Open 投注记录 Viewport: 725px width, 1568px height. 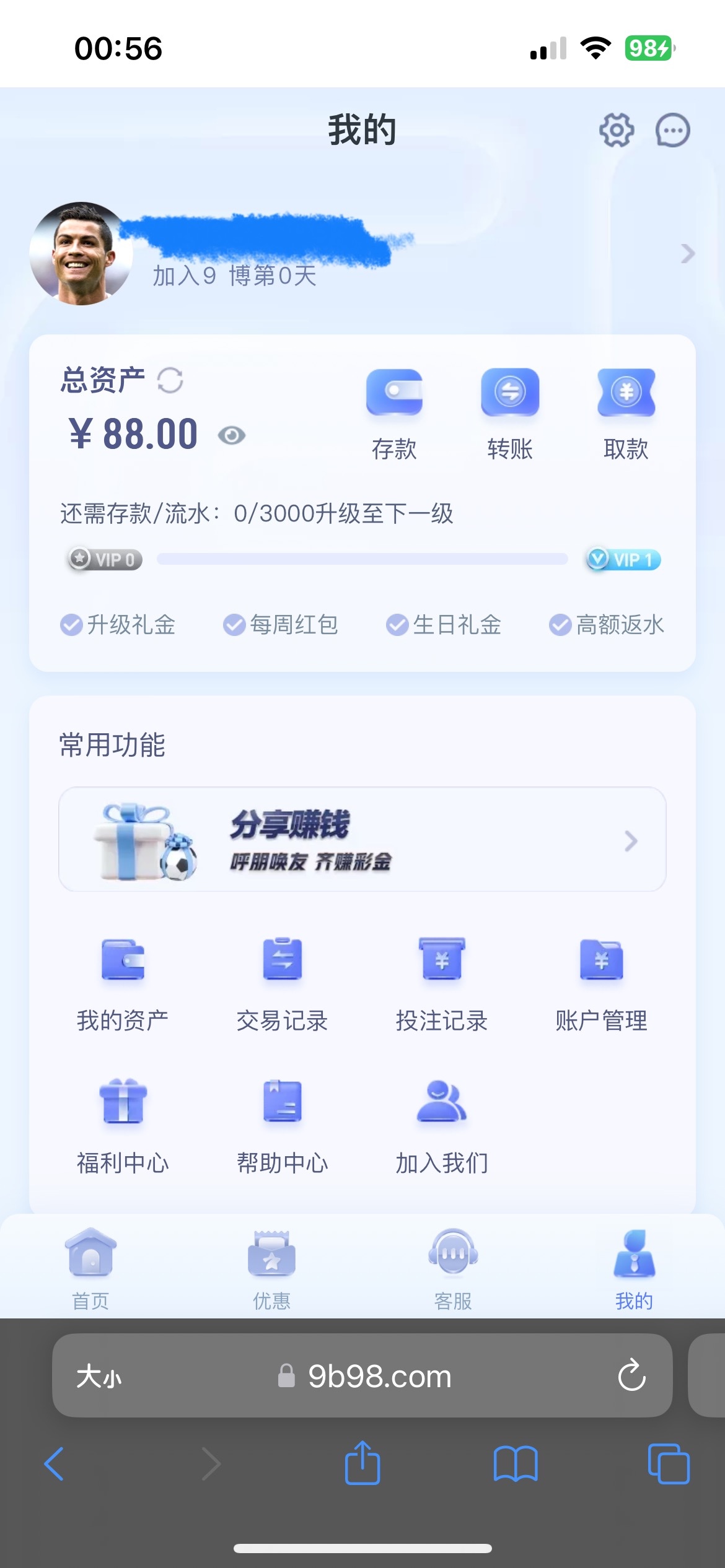coord(442,985)
